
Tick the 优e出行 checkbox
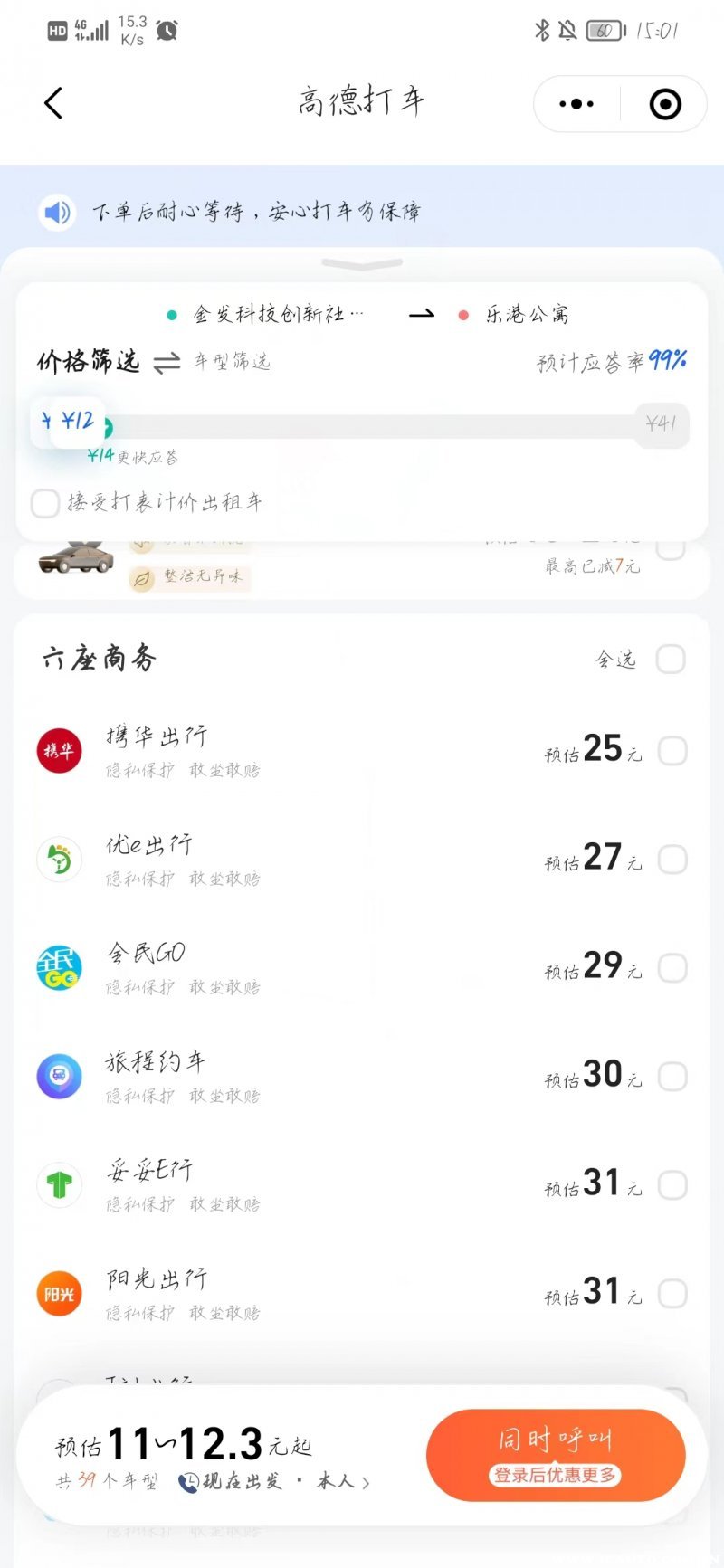pyautogui.click(x=672, y=860)
